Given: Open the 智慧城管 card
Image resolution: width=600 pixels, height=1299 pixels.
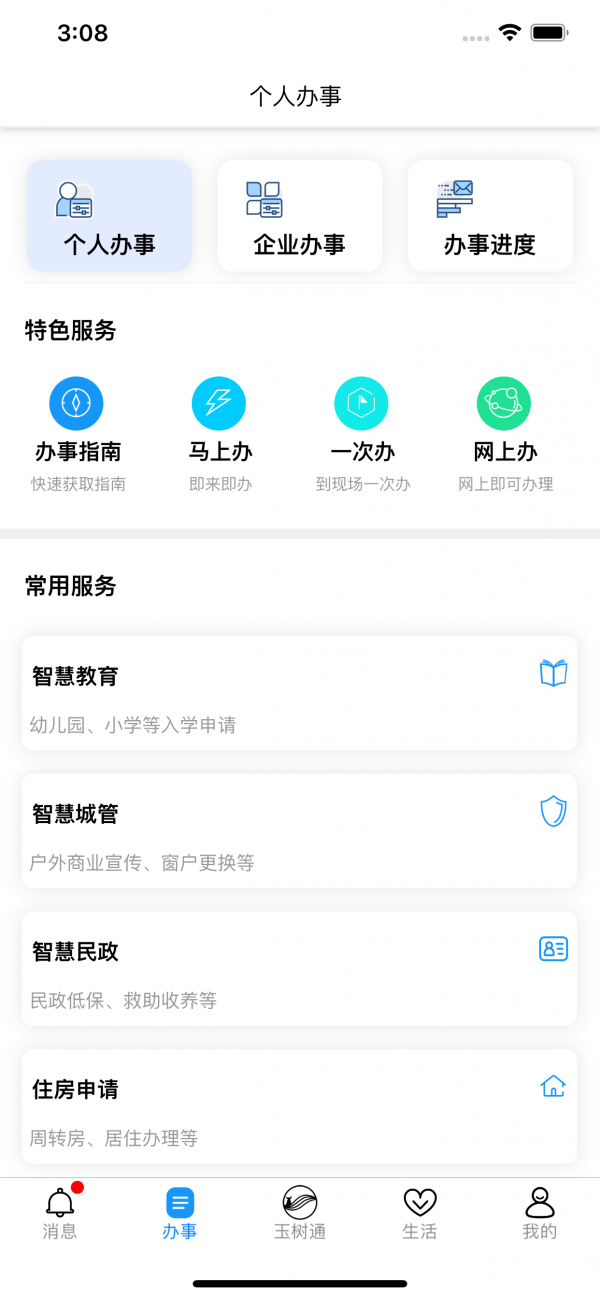Looking at the screenshot, I should tap(299, 831).
